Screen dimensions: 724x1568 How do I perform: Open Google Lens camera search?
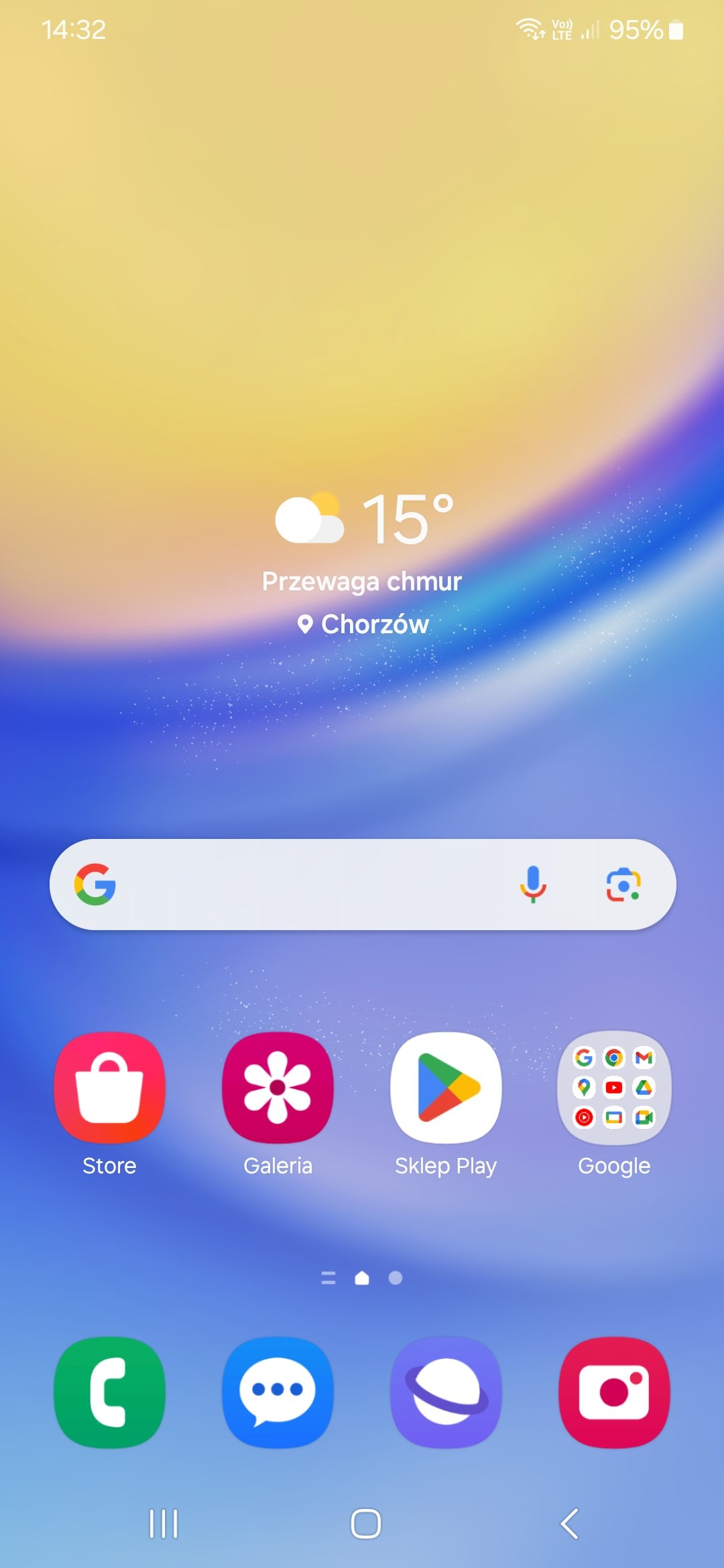point(623,885)
